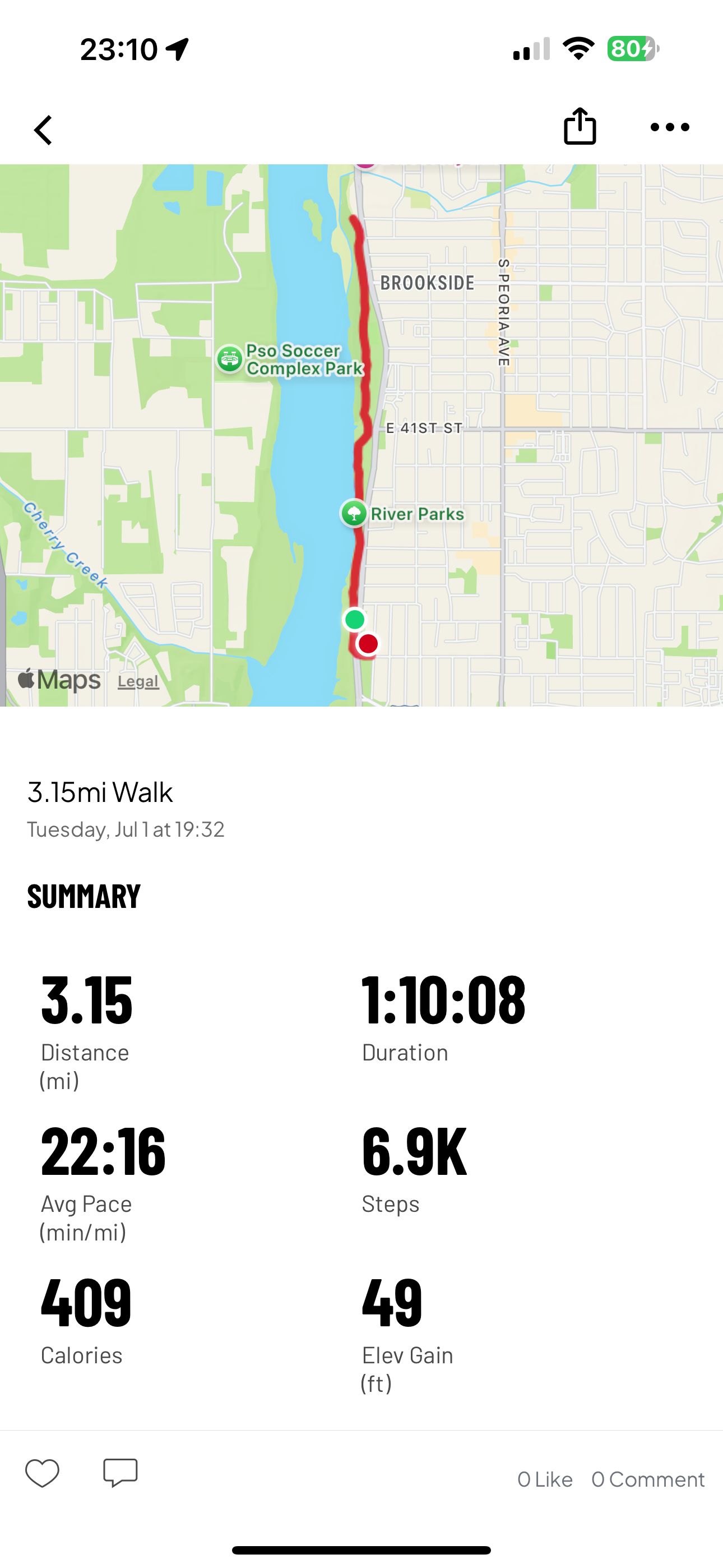Open the three-dot overflow menu

coord(669,127)
